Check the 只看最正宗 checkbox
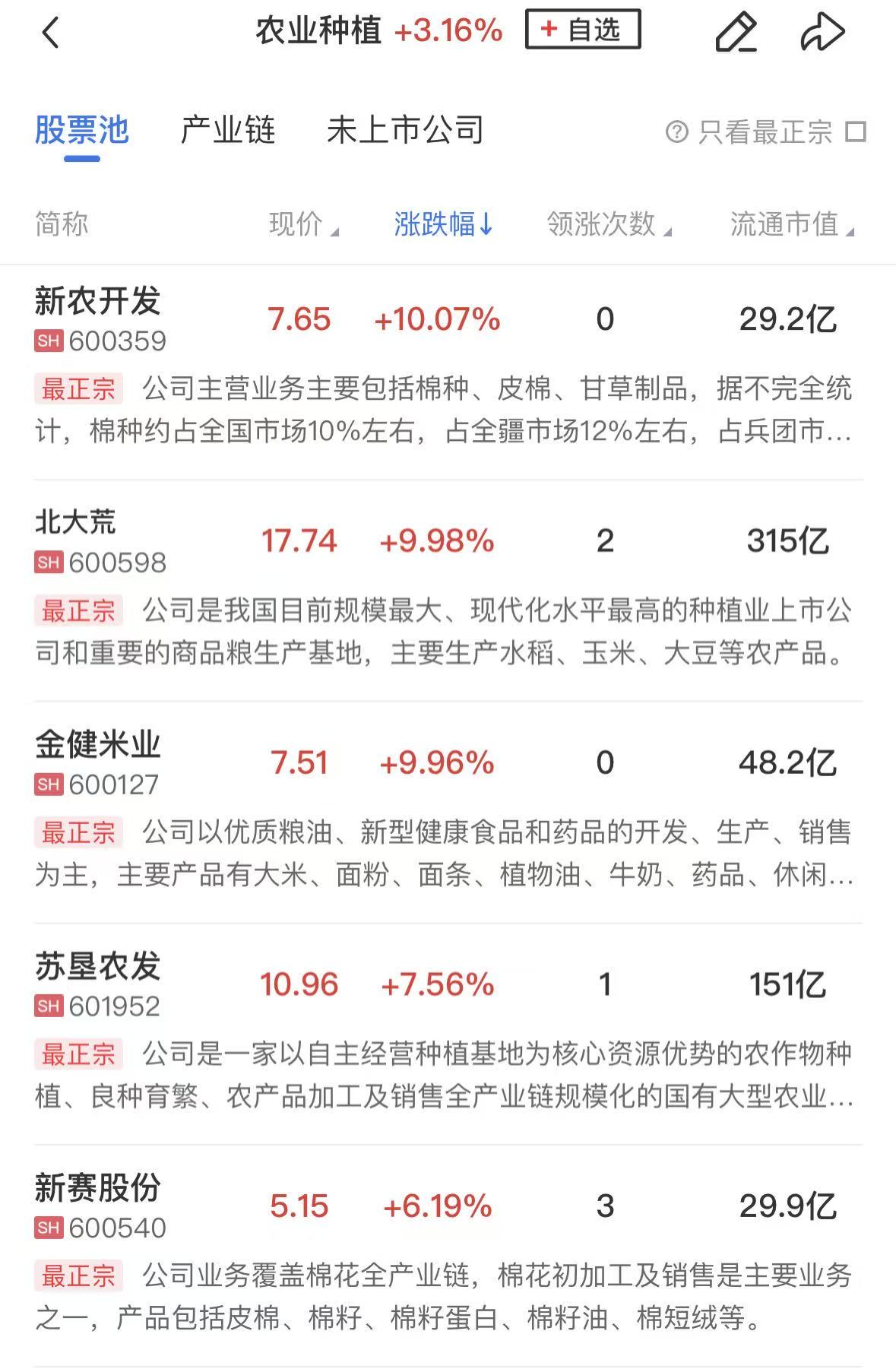The image size is (896, 1369). (856, 132)
